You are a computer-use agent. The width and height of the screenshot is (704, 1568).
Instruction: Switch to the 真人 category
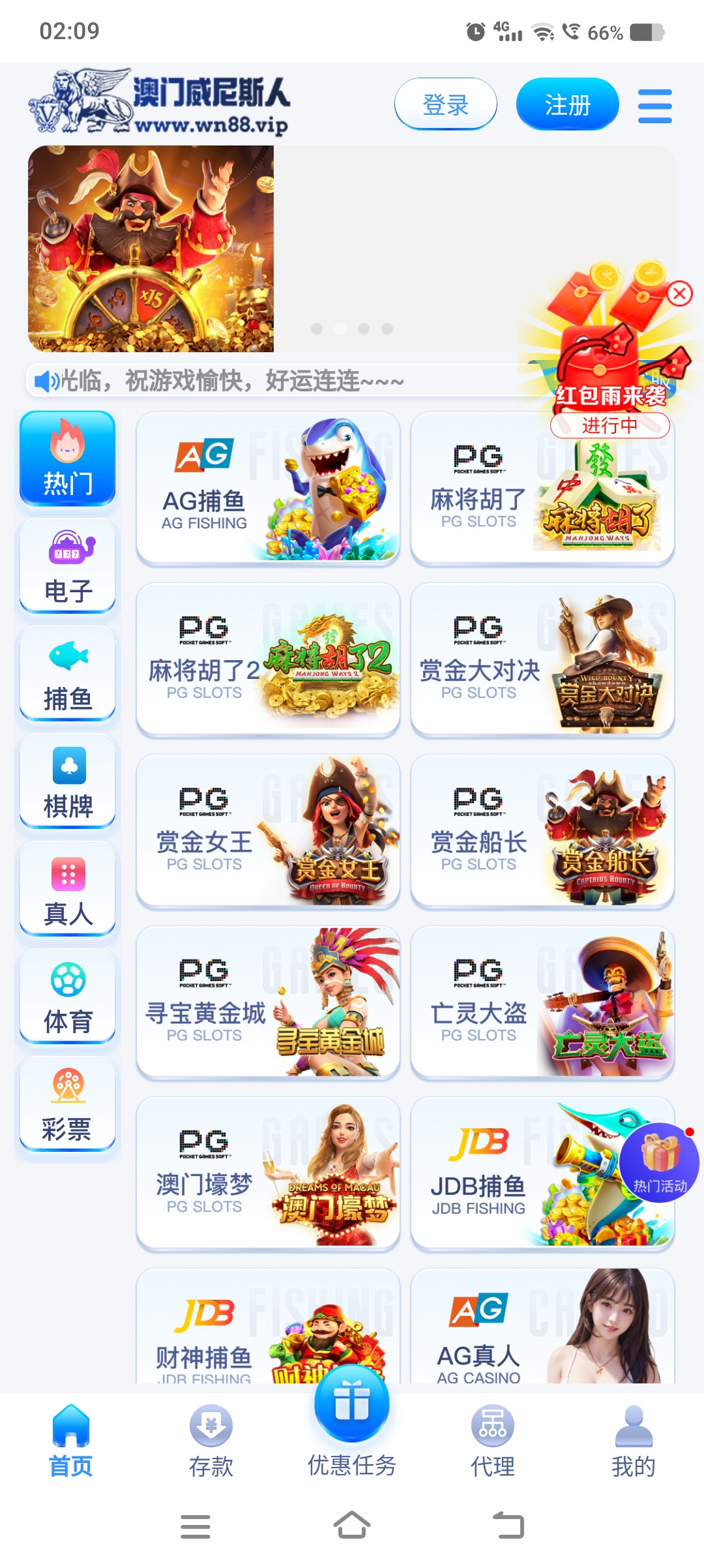click(x=68, y=889)
